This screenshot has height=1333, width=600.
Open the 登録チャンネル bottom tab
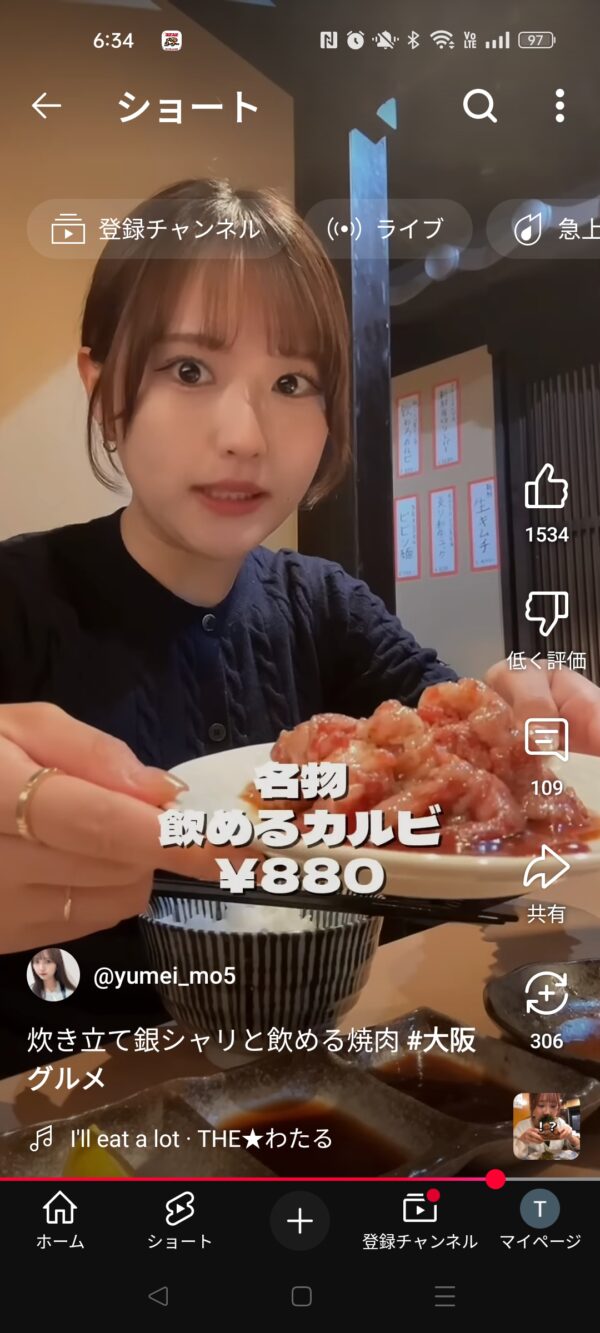tap(420, 1221)
